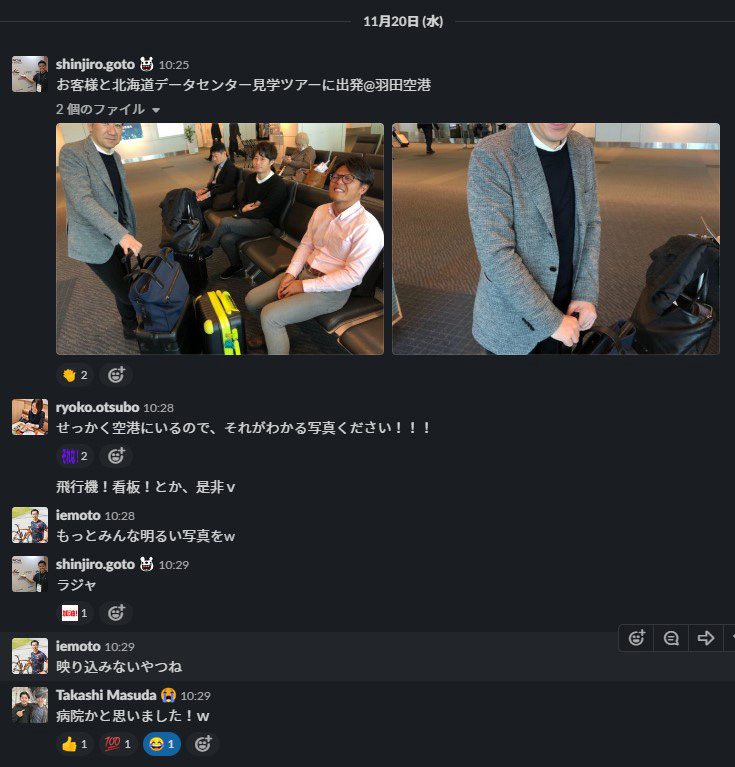This screenshot has height=767, width=735.
Task: Tap the thumbs up reaction on Takashi Masuda's message
Action: click(74, 744)
